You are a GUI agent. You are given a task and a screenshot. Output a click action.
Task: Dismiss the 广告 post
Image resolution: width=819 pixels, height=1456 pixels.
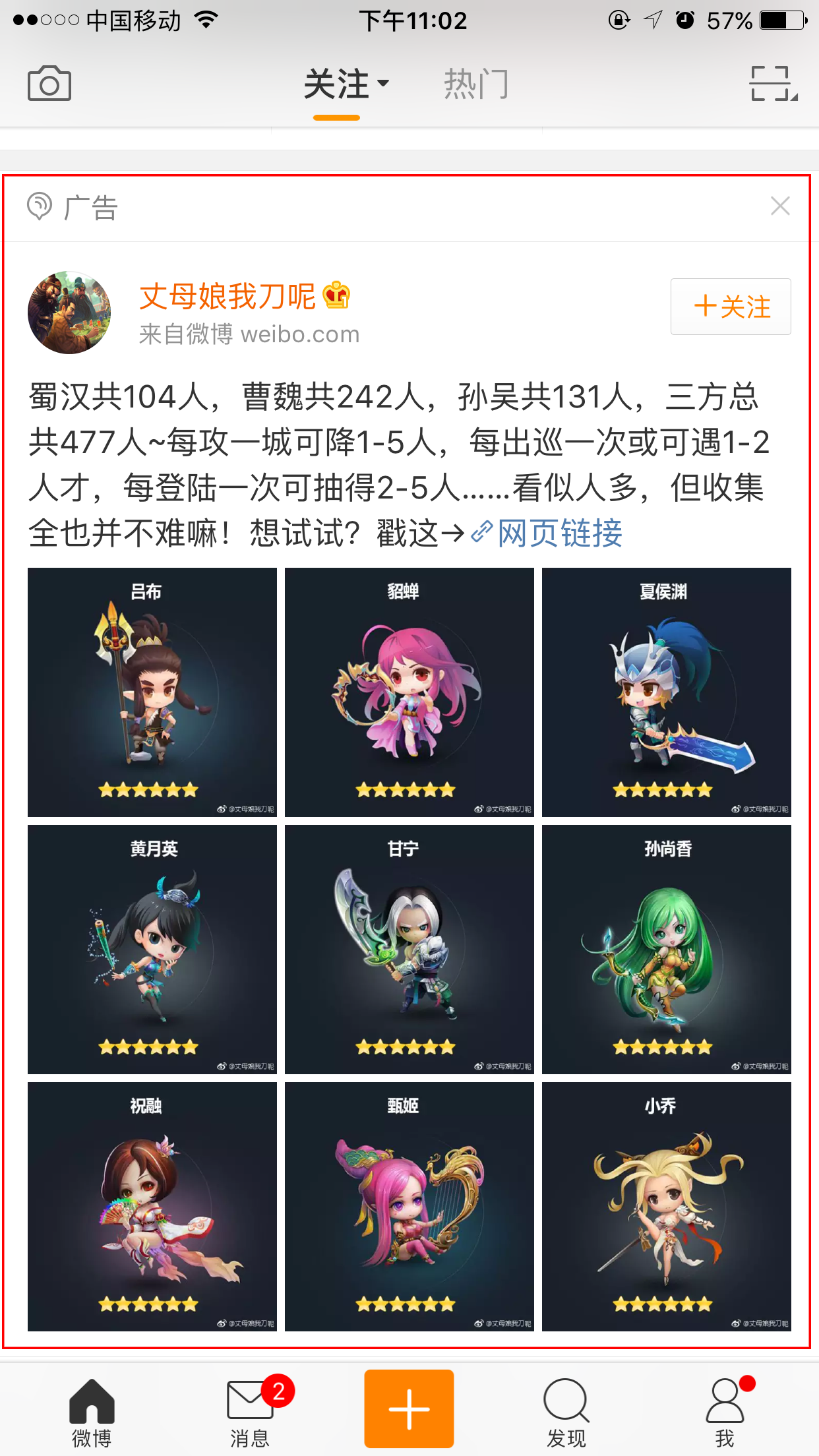coord(780,206)
